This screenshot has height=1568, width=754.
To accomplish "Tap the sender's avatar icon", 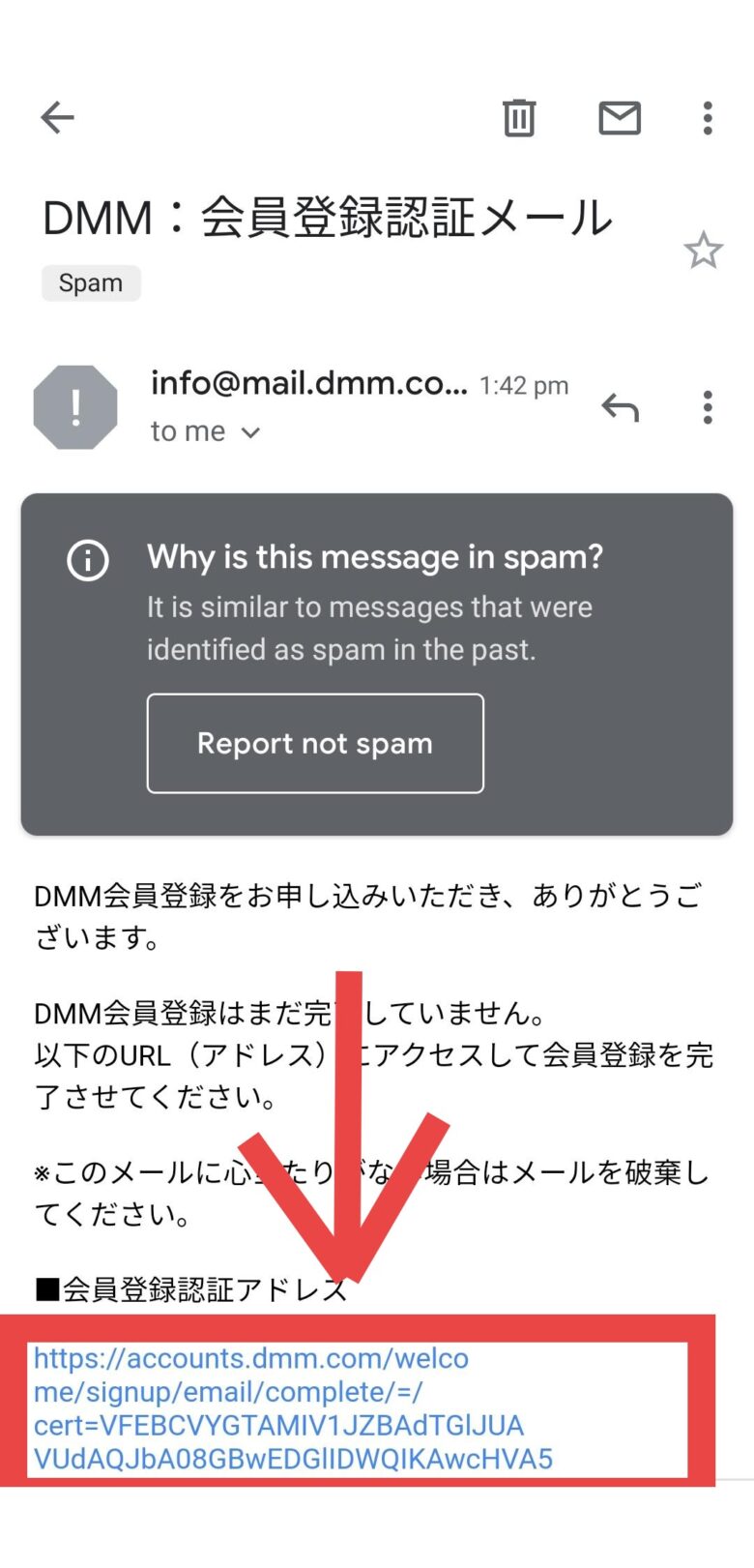I will coord(75,407).
